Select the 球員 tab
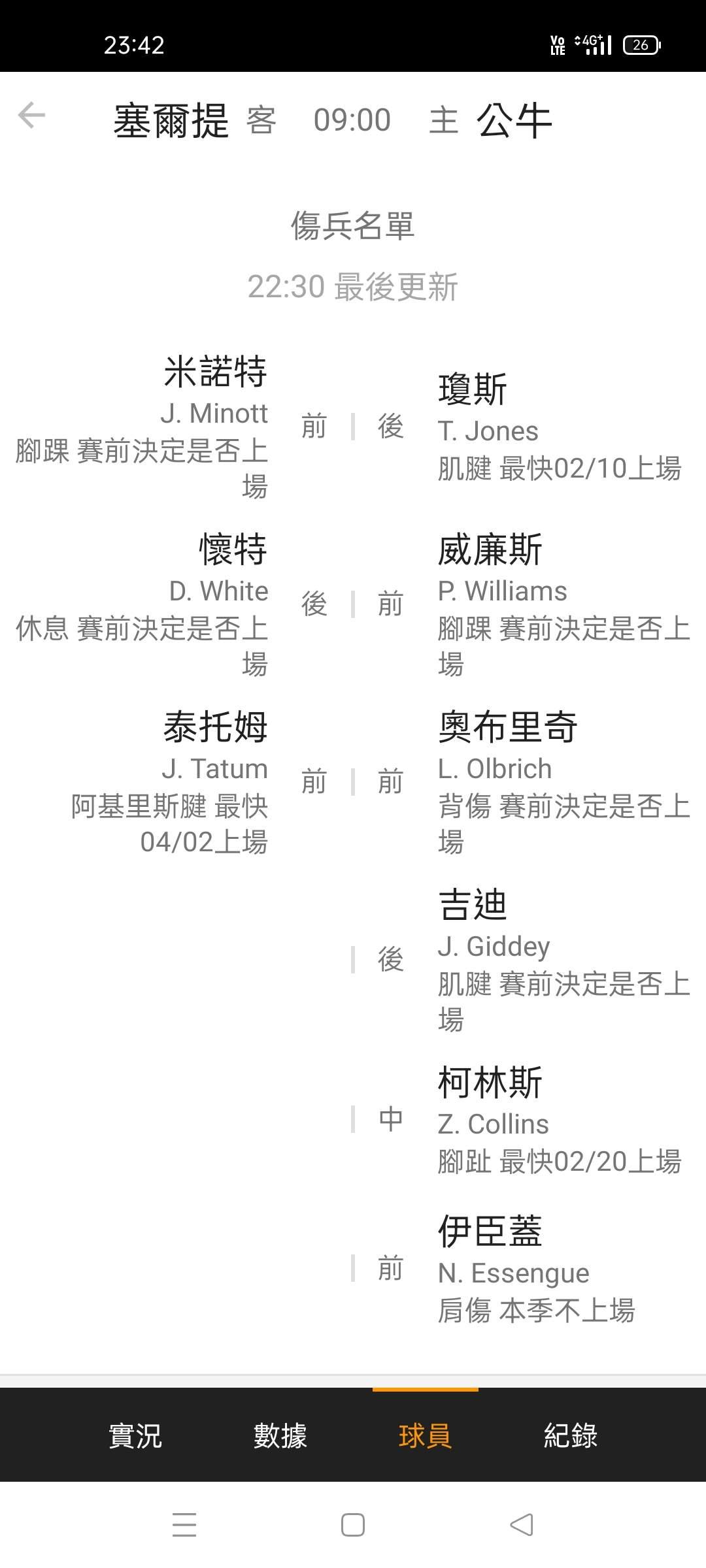Viewport: 706px width, 1568px height. [426, 1435]
